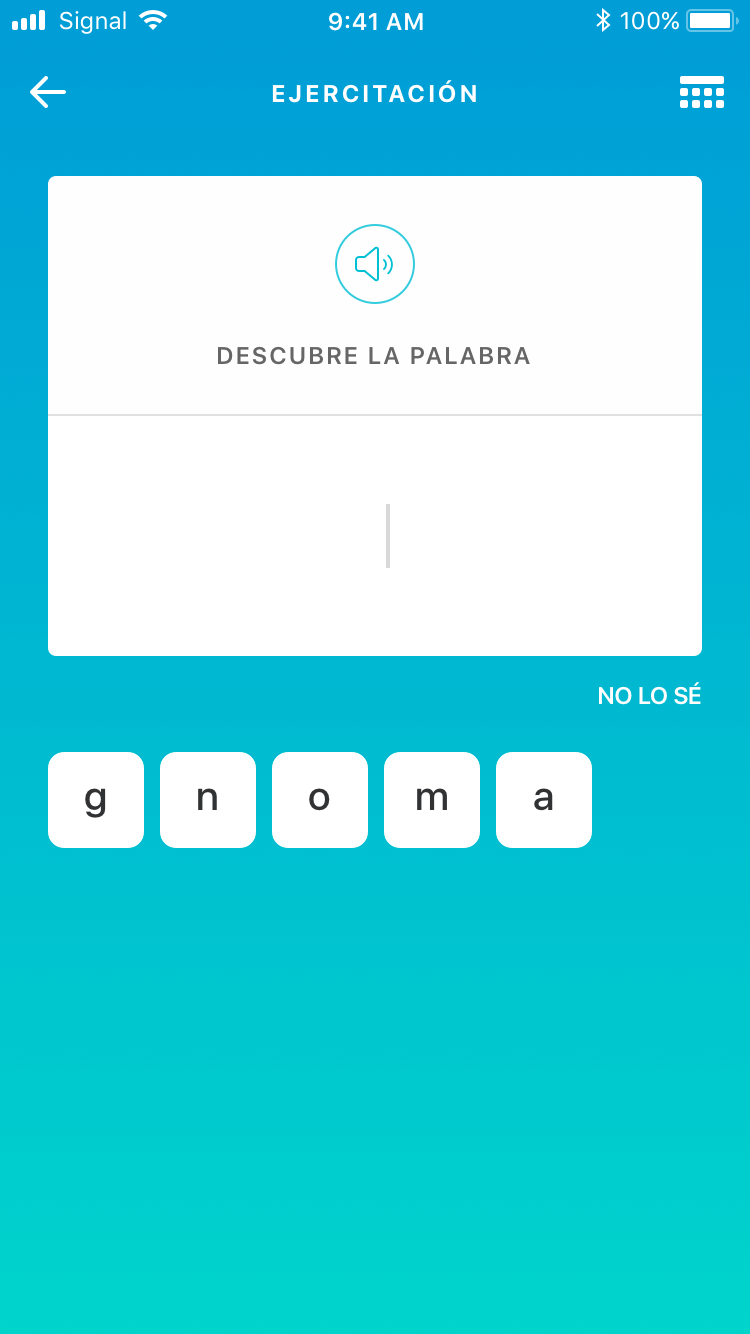Add the letter tile a
Image resolution: width=750 pixels, height=1334 pixels.
pyautogui.click(x=544, y=800)
